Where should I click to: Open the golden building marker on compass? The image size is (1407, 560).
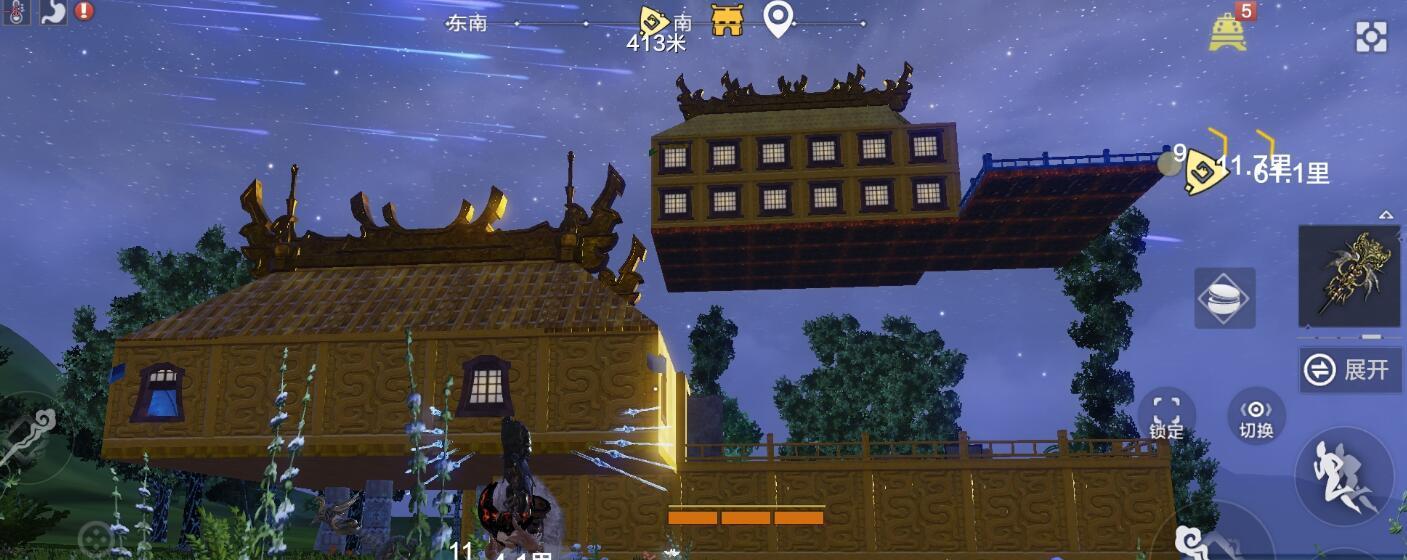(x=727, y=20)
